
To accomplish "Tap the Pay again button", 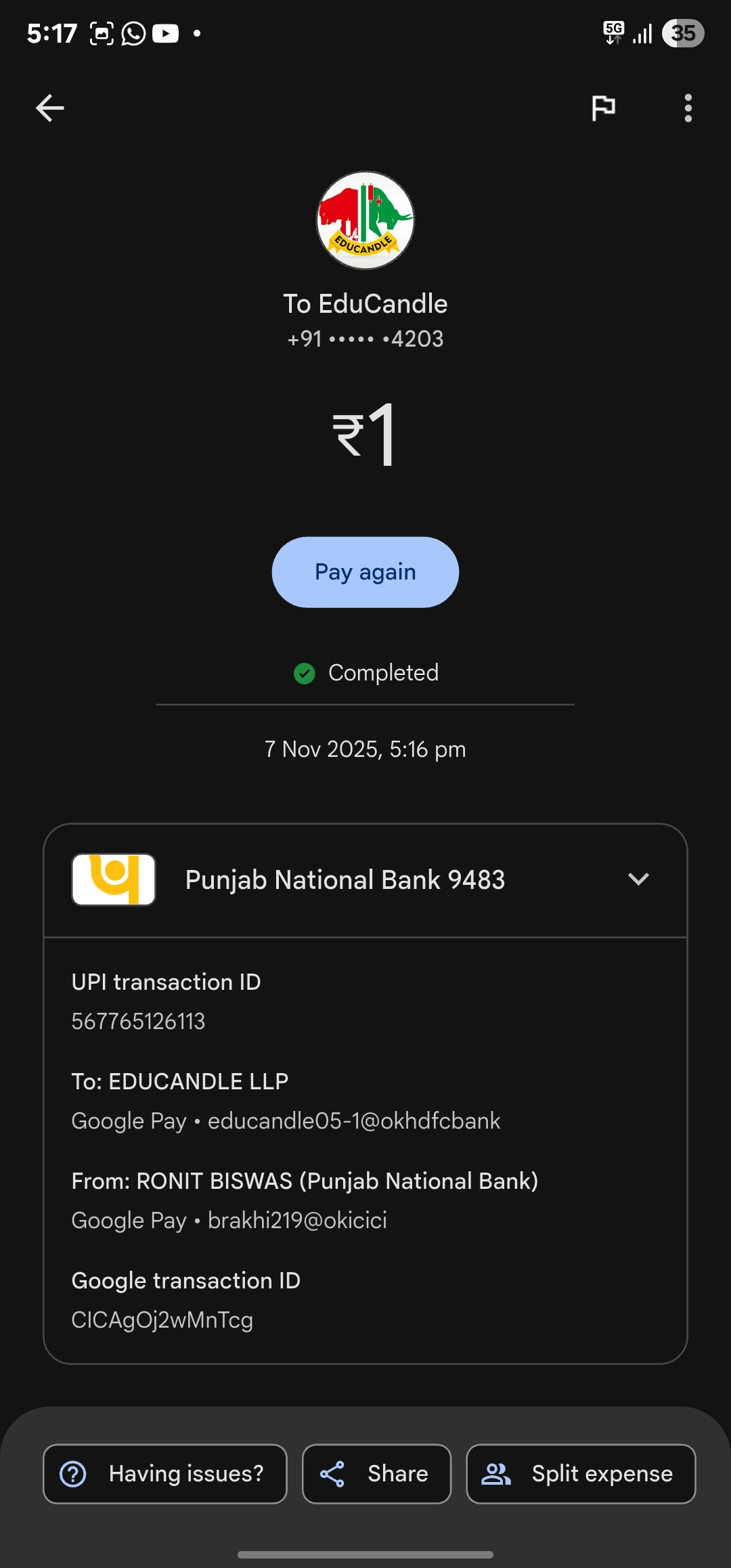I will (365, 572).
